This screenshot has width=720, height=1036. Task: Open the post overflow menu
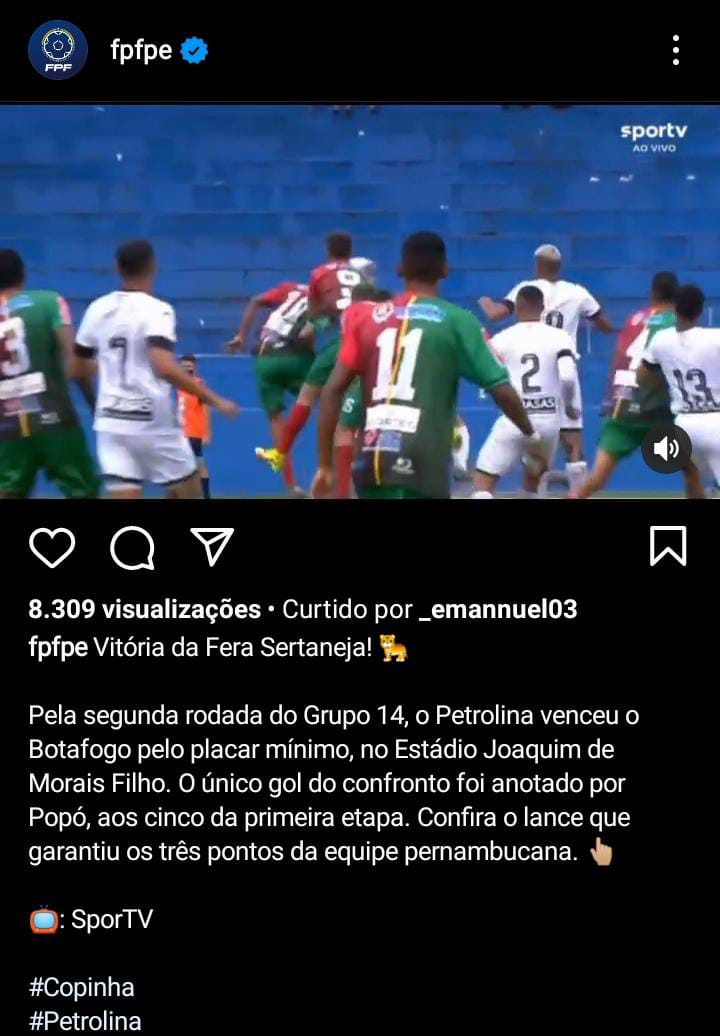[676, 50]
